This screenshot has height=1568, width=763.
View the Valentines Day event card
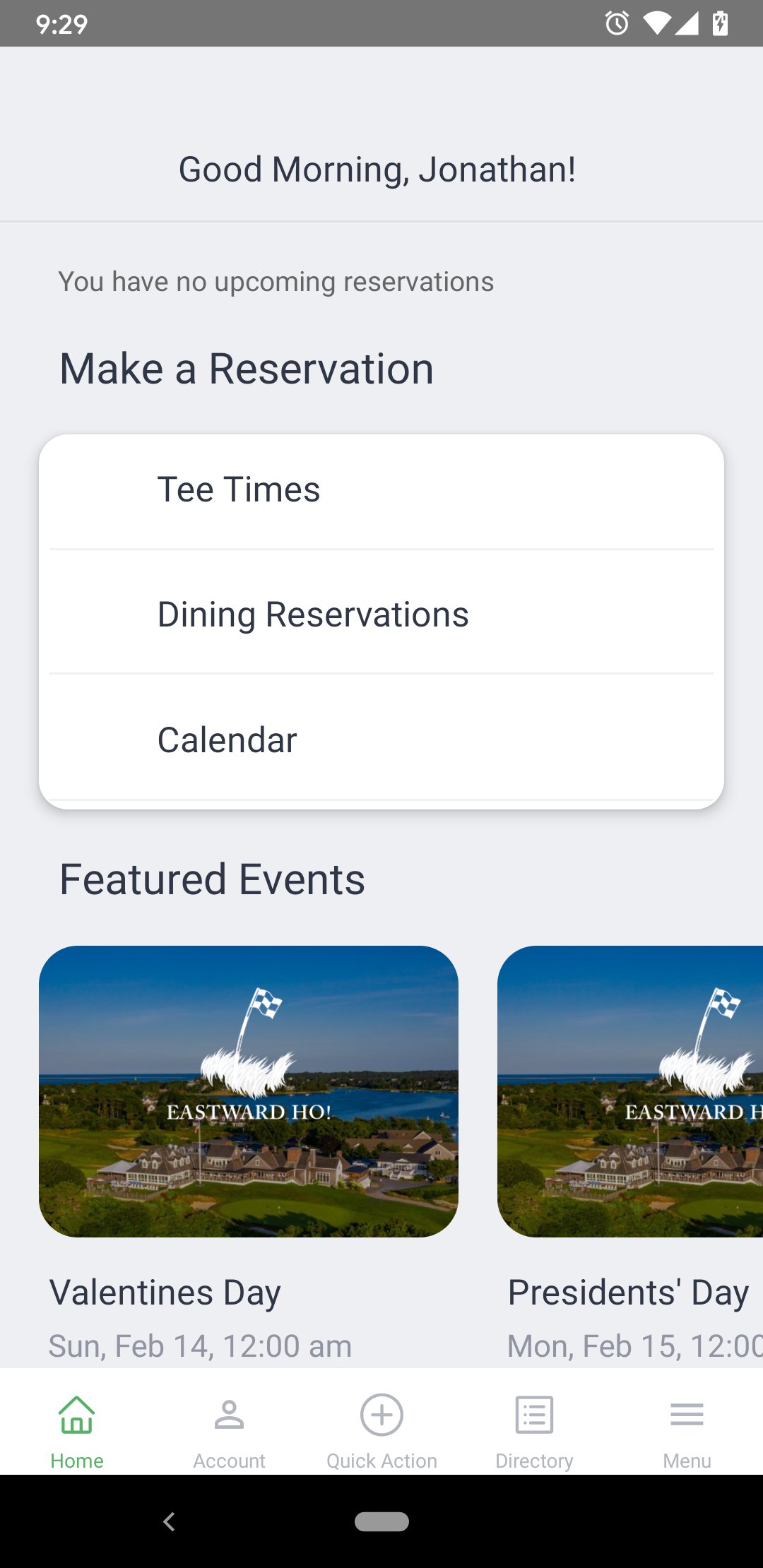pos(249,1091)
